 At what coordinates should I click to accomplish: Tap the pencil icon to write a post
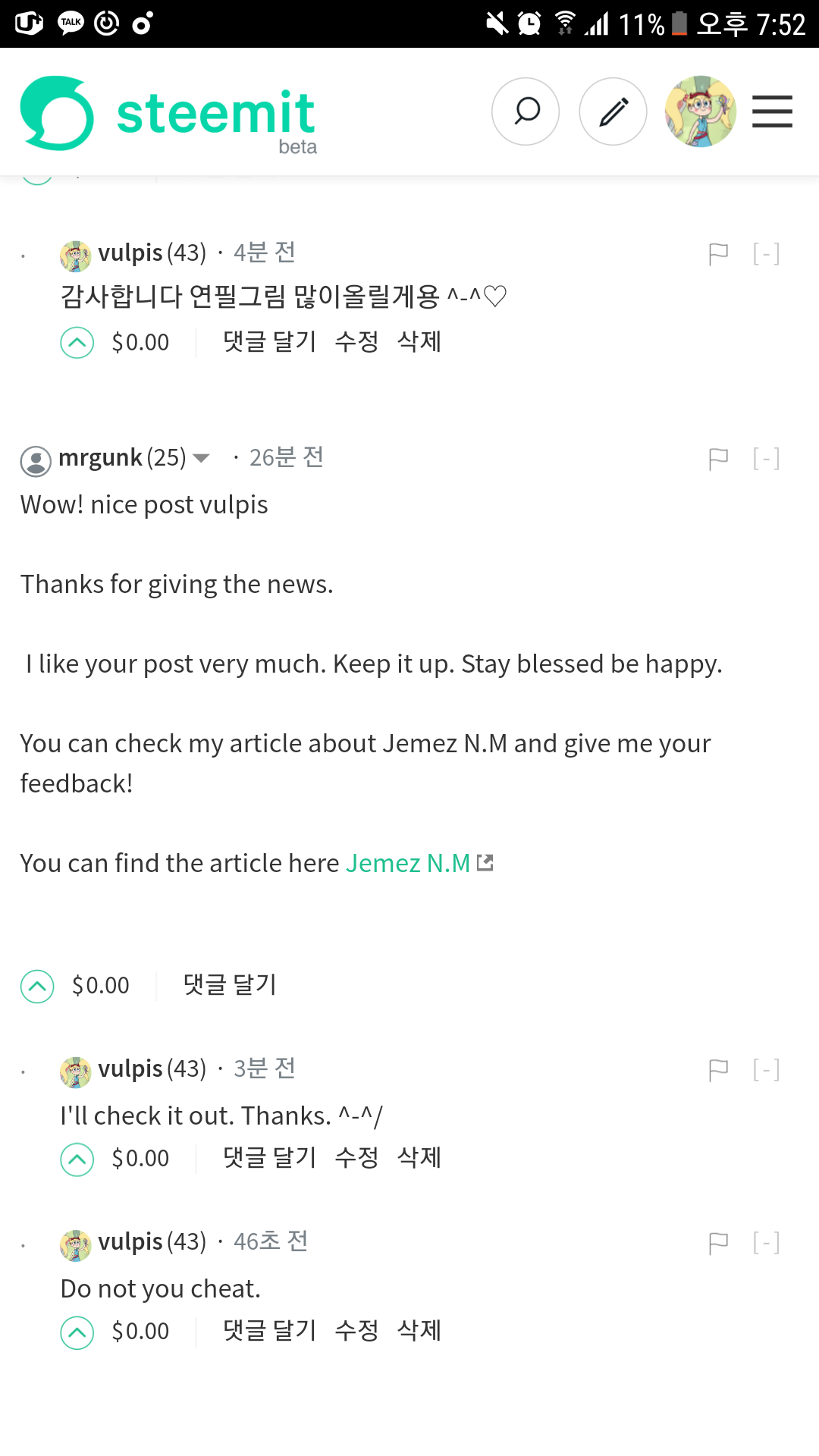613,111
